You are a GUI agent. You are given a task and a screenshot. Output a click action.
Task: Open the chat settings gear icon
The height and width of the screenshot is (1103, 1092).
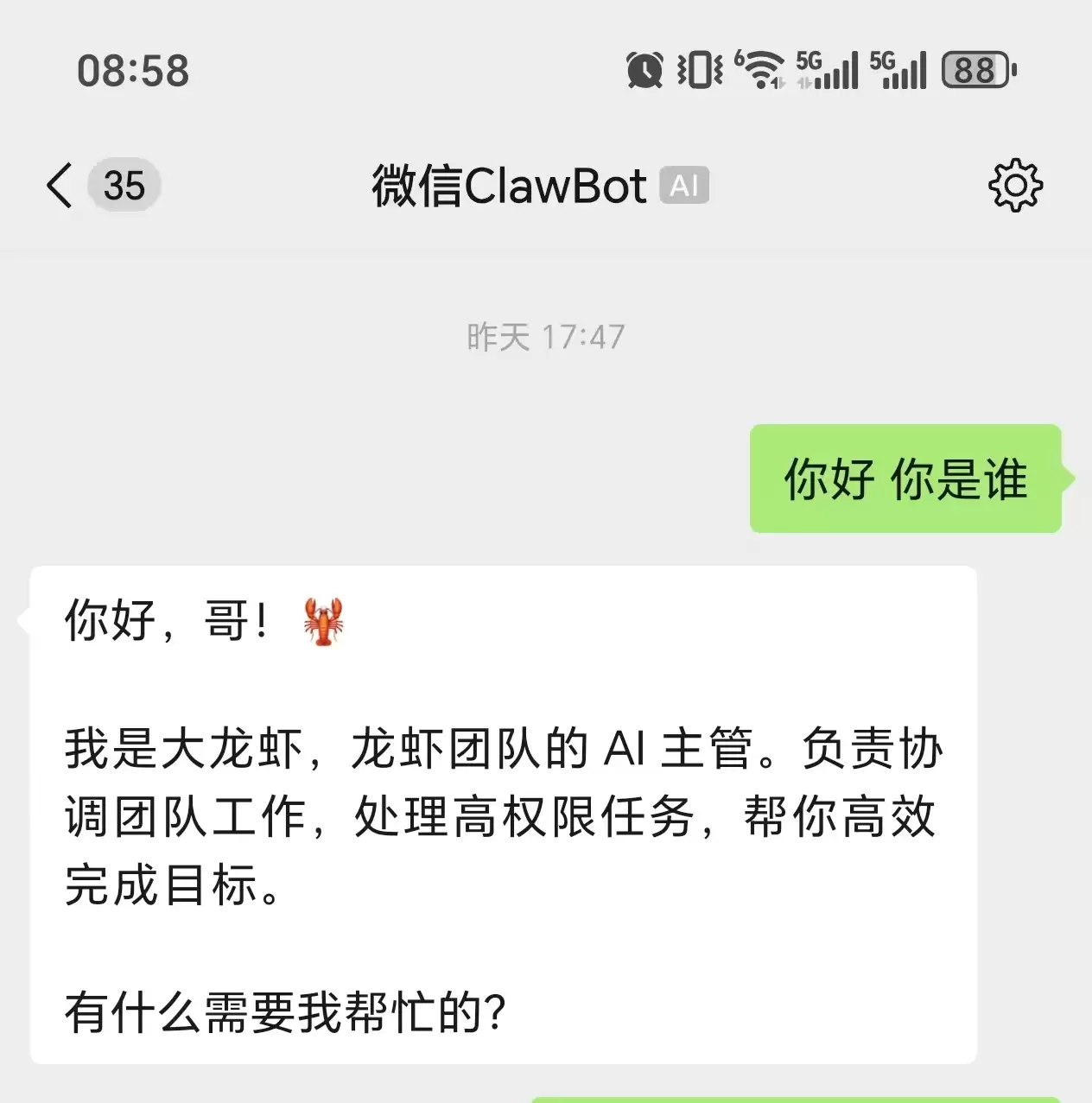tap(1016, 185)
